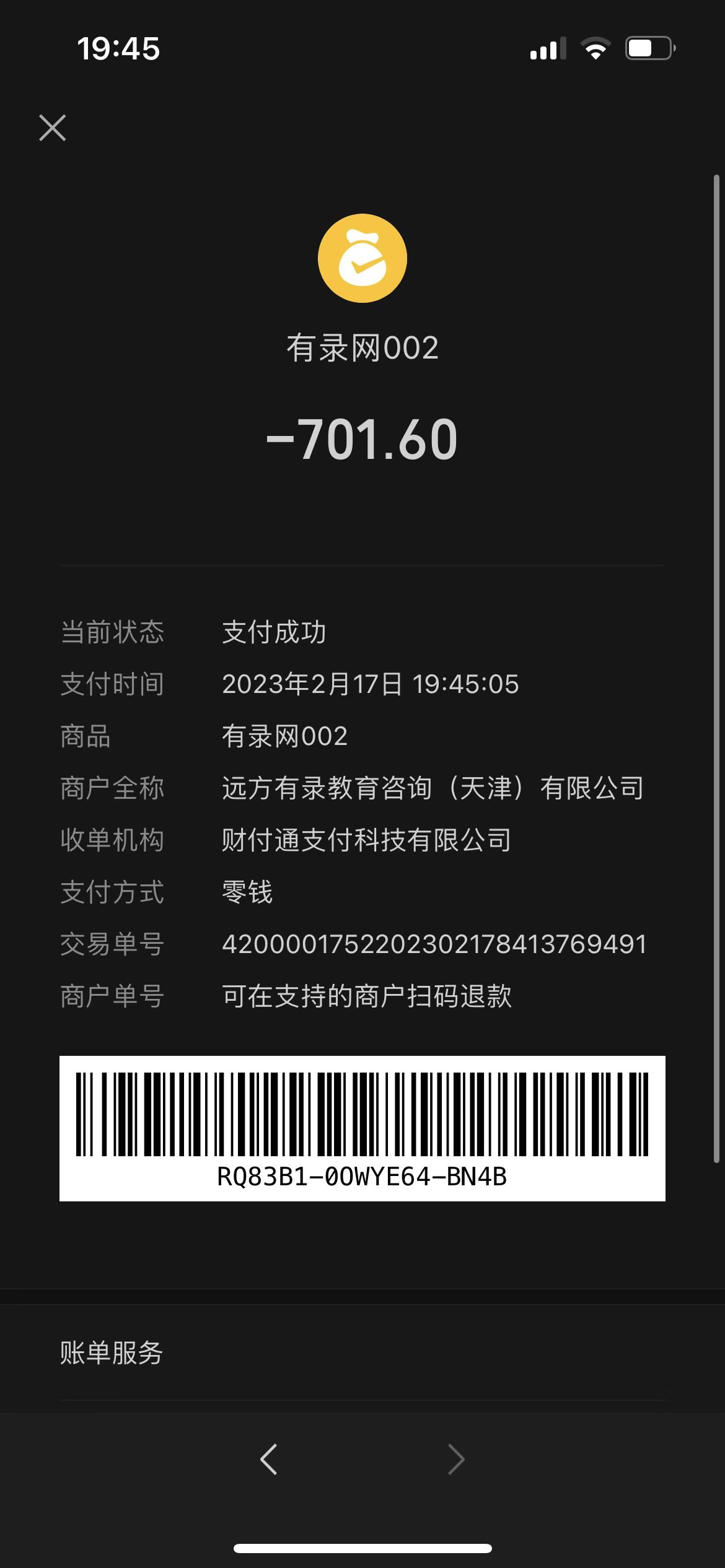This screenshot has height=1568, width=725.
Task: Close the payment details page
Action: coord(53,128)
